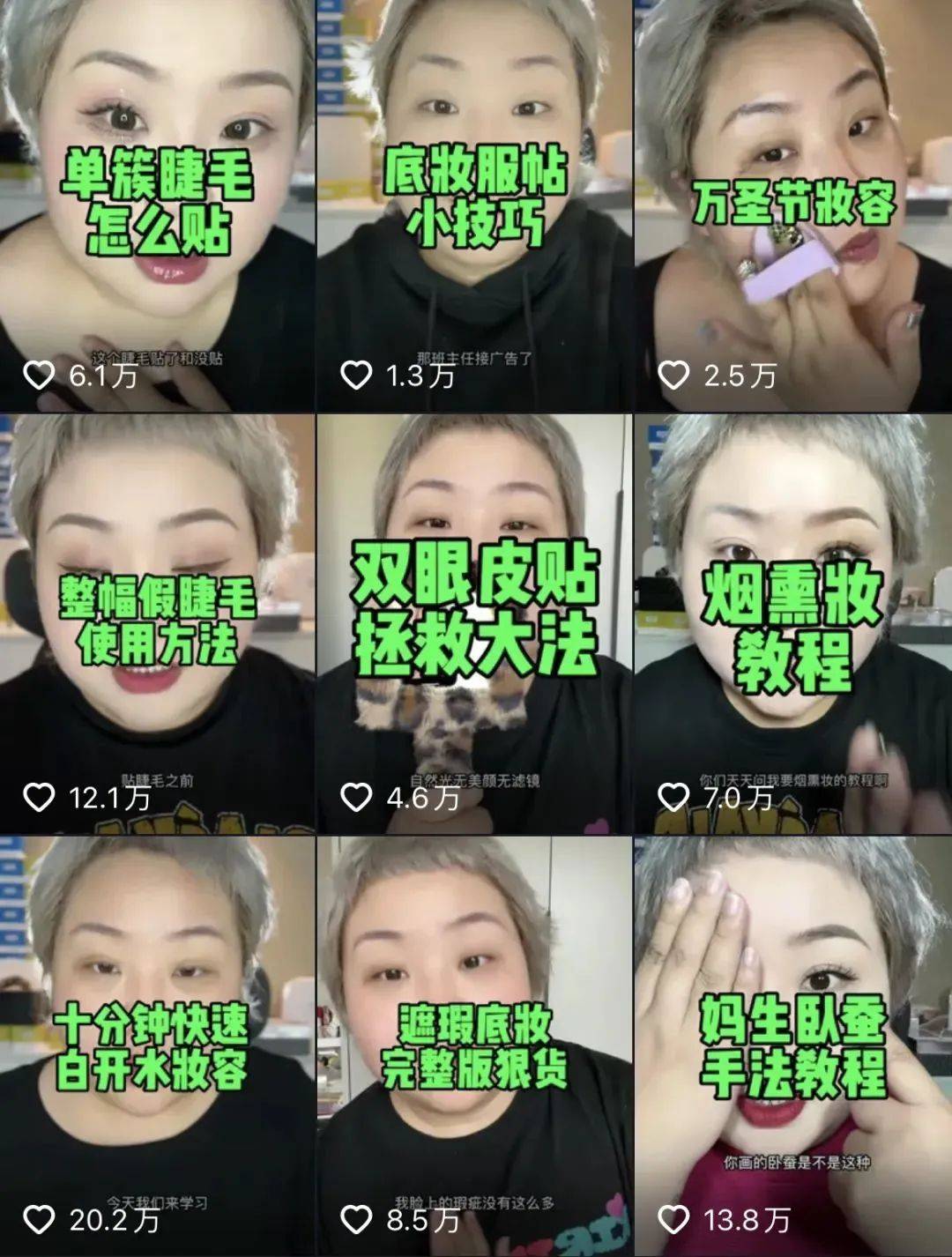952x1257 pixels.
Task: Open the 单簇睫毛怎么贴 video
Action: [157, 205]
